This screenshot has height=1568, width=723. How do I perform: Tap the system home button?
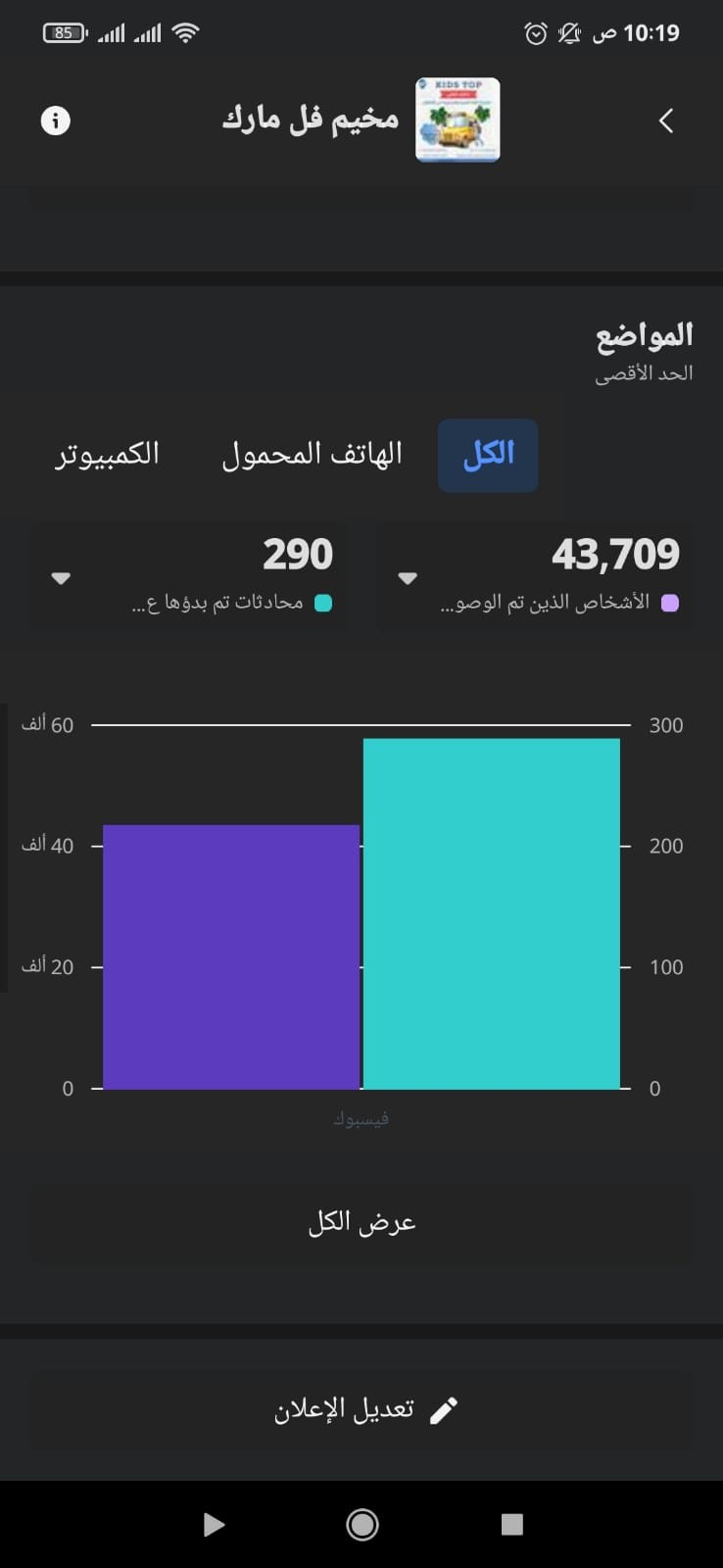(362, 1524)
